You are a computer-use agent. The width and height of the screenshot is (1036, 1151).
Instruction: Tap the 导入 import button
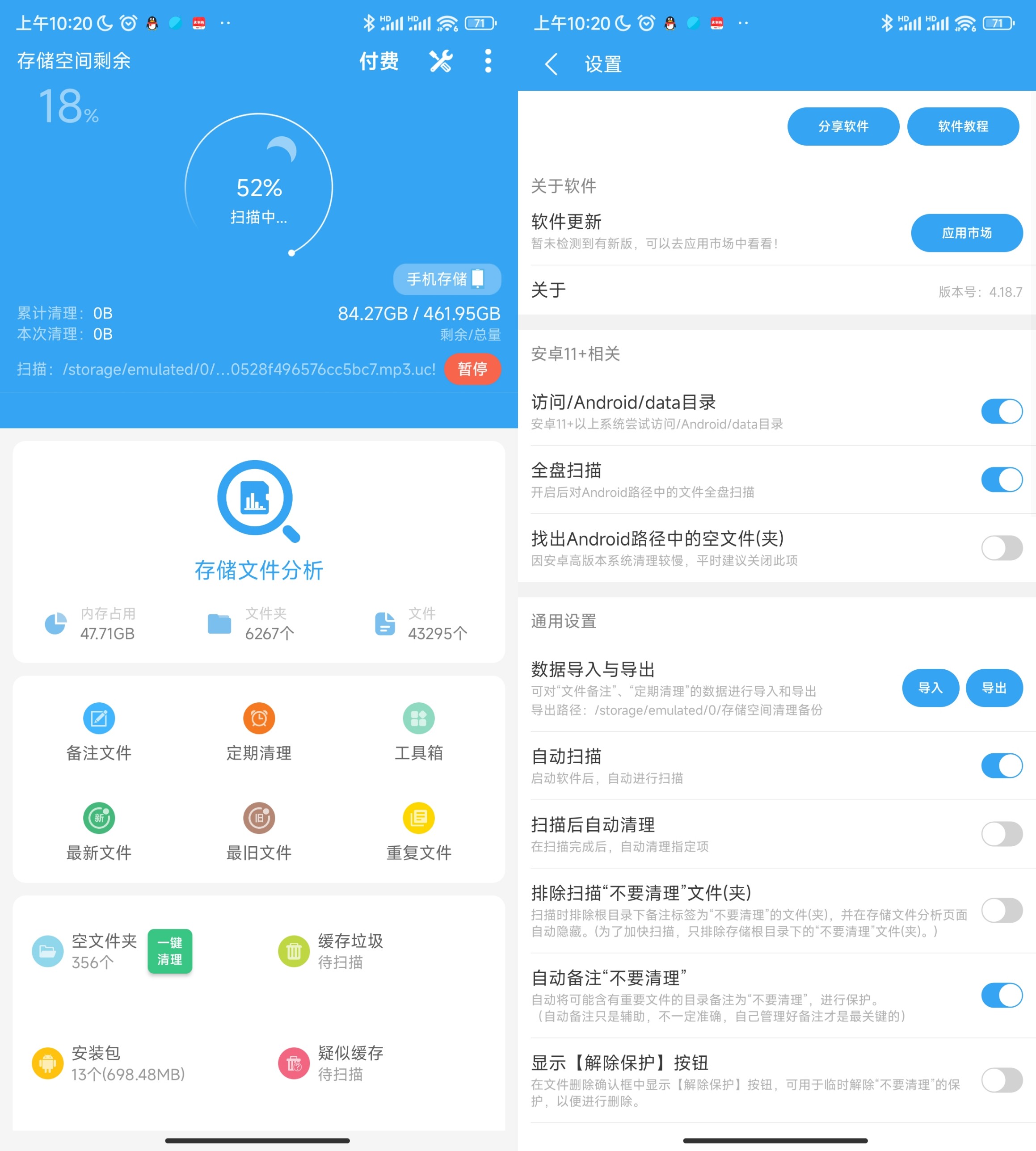tap(930, 688)
